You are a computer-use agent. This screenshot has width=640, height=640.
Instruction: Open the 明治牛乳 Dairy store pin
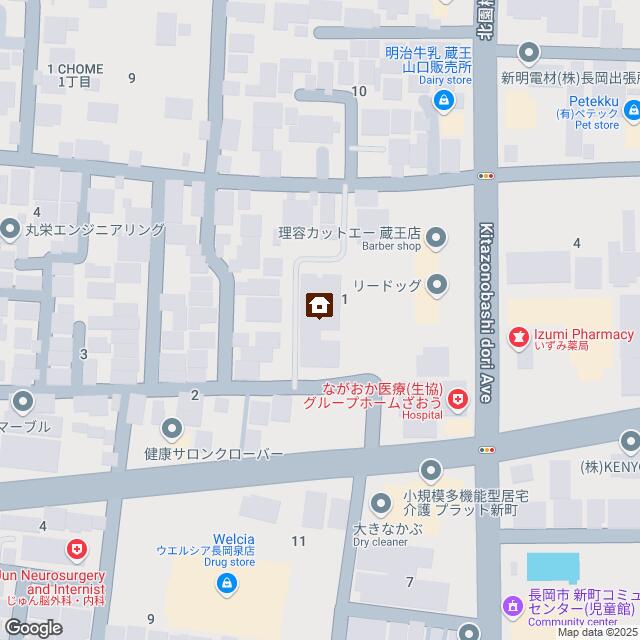[x=443, y=100]
